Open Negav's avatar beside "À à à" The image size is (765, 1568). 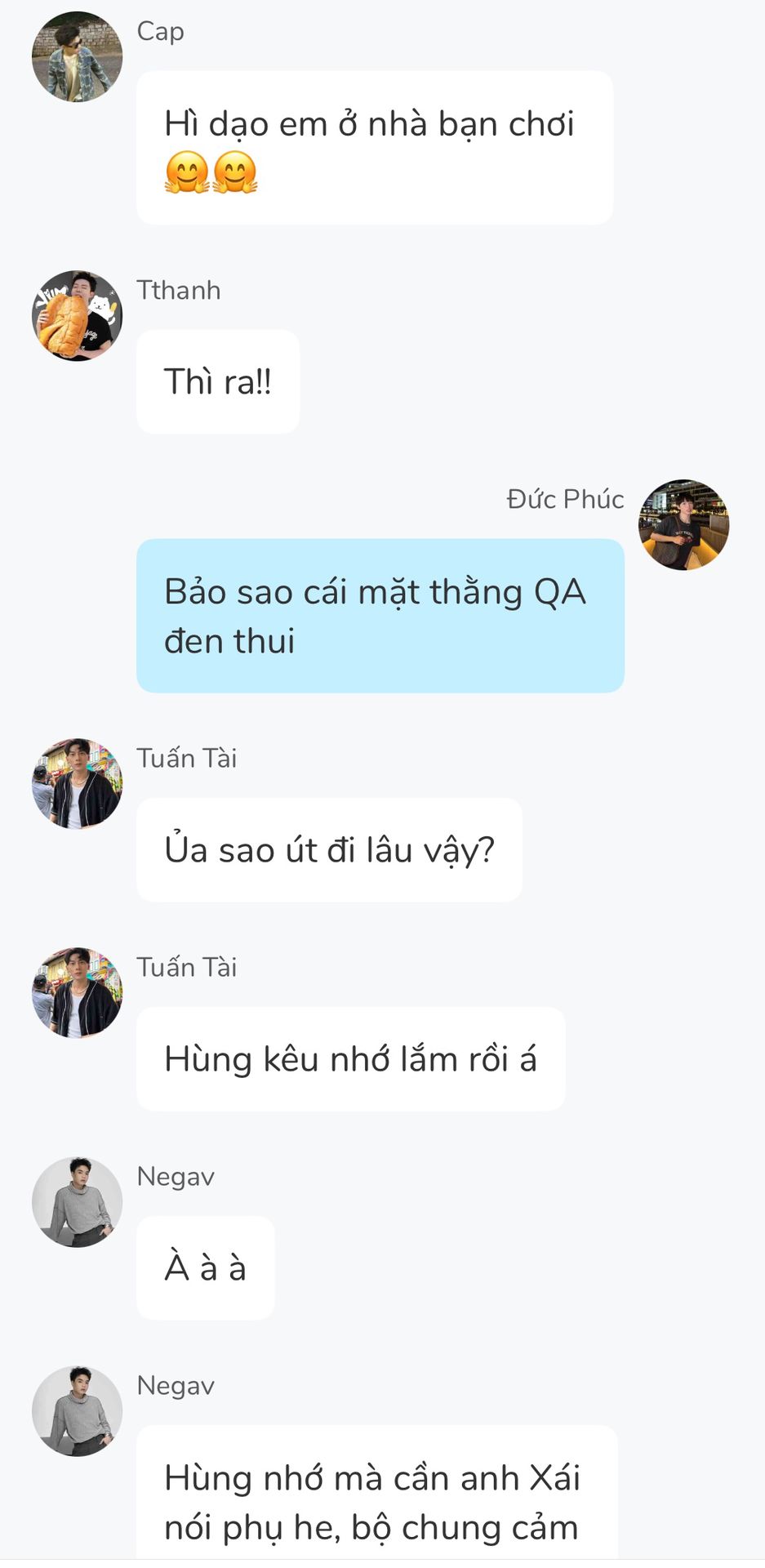point(77,1201)
